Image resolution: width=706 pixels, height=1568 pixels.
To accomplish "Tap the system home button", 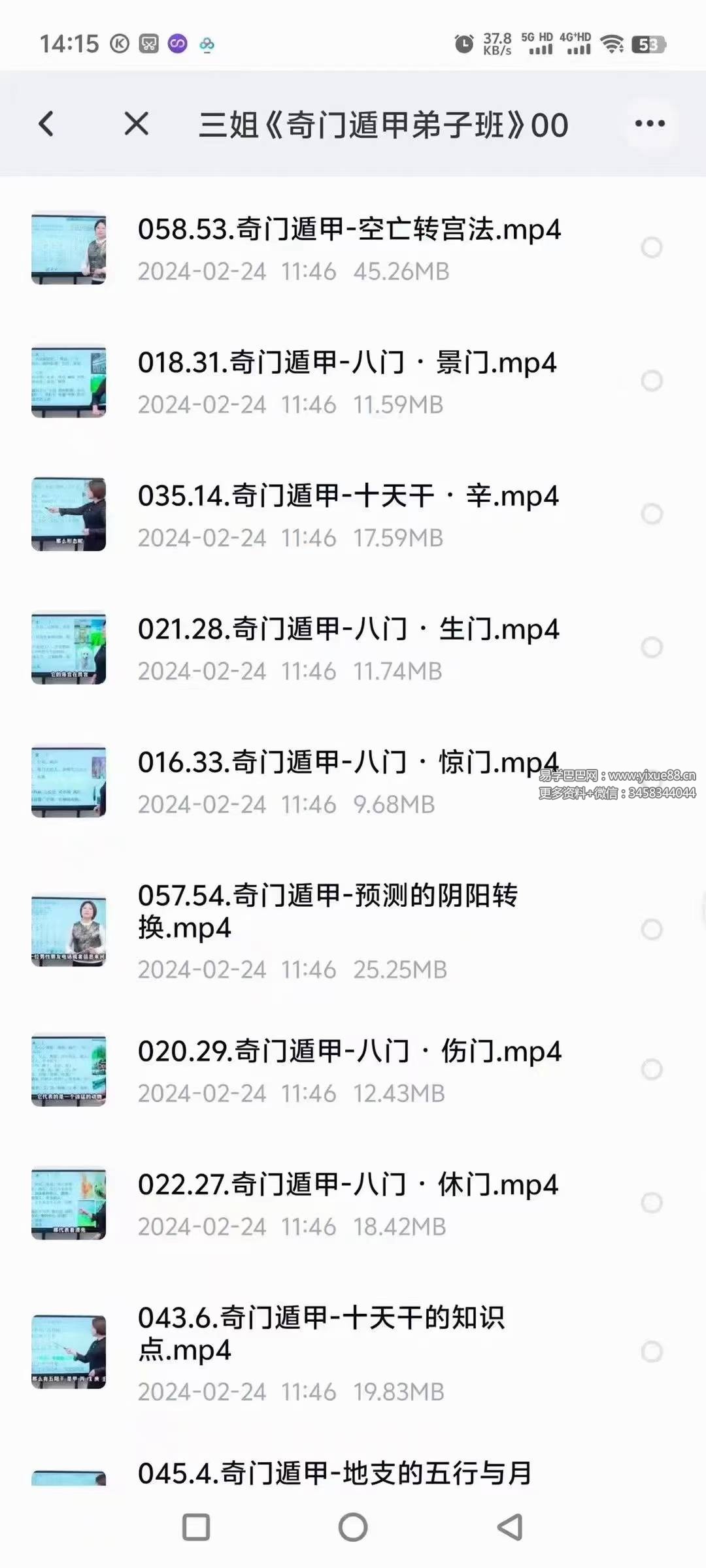I will tap(353, 1527).
